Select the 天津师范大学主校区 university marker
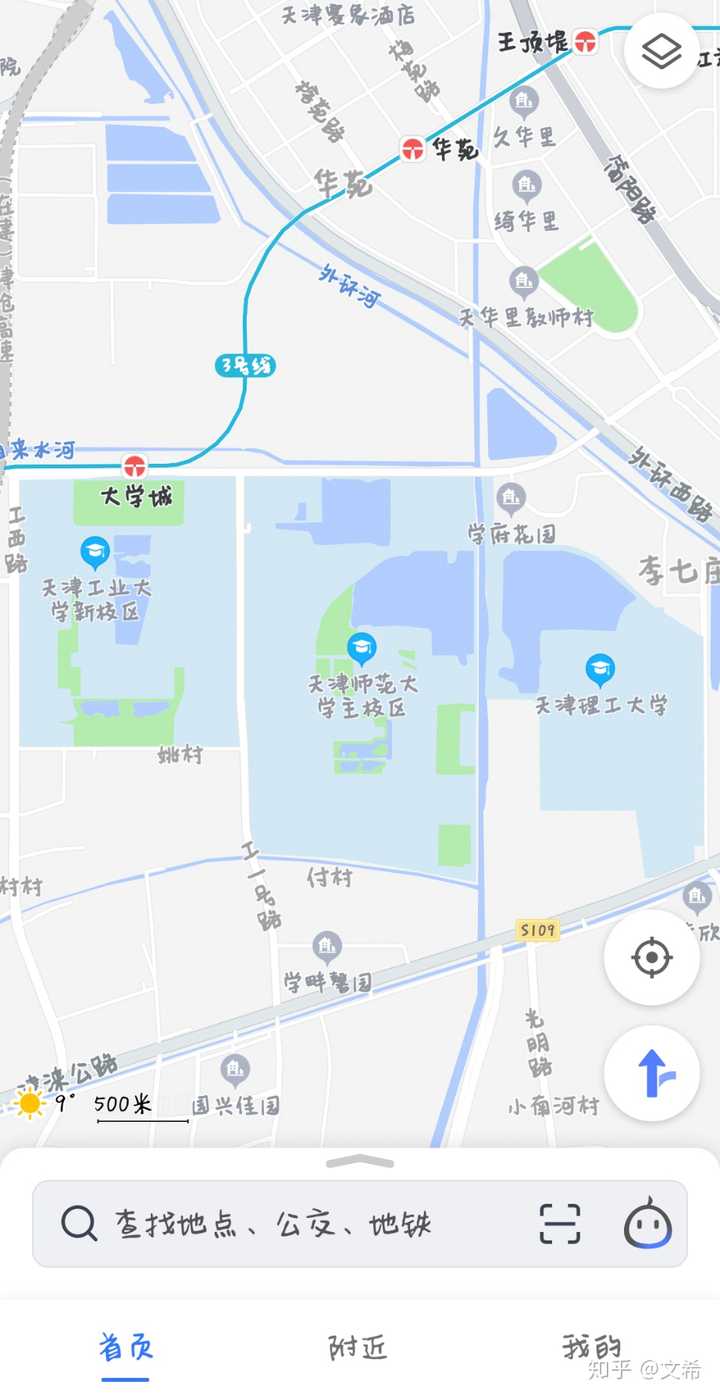The height and width of the screenshot is (1399, 720). click(361, 647)
